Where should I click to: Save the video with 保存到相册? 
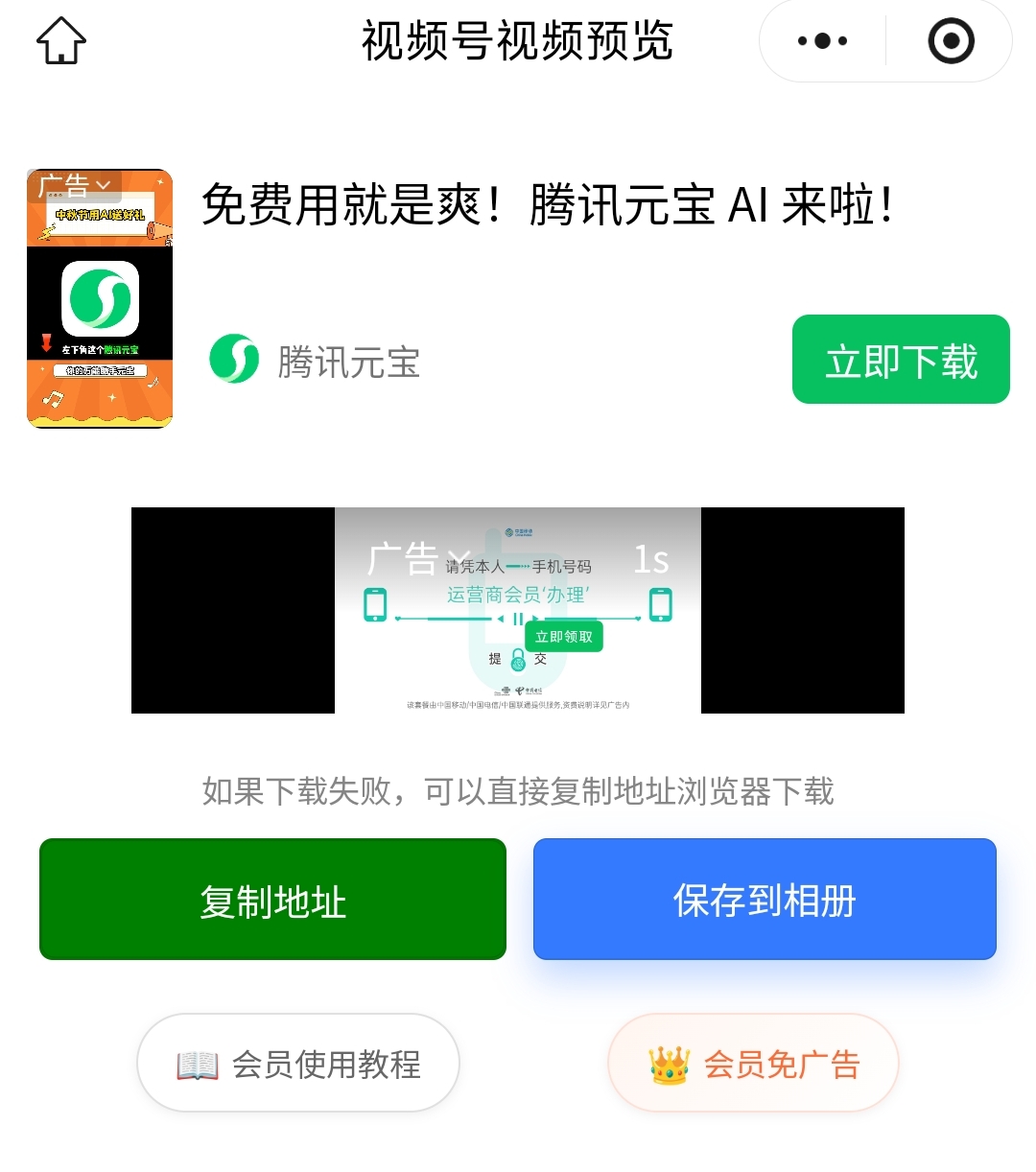coord(765,900)
